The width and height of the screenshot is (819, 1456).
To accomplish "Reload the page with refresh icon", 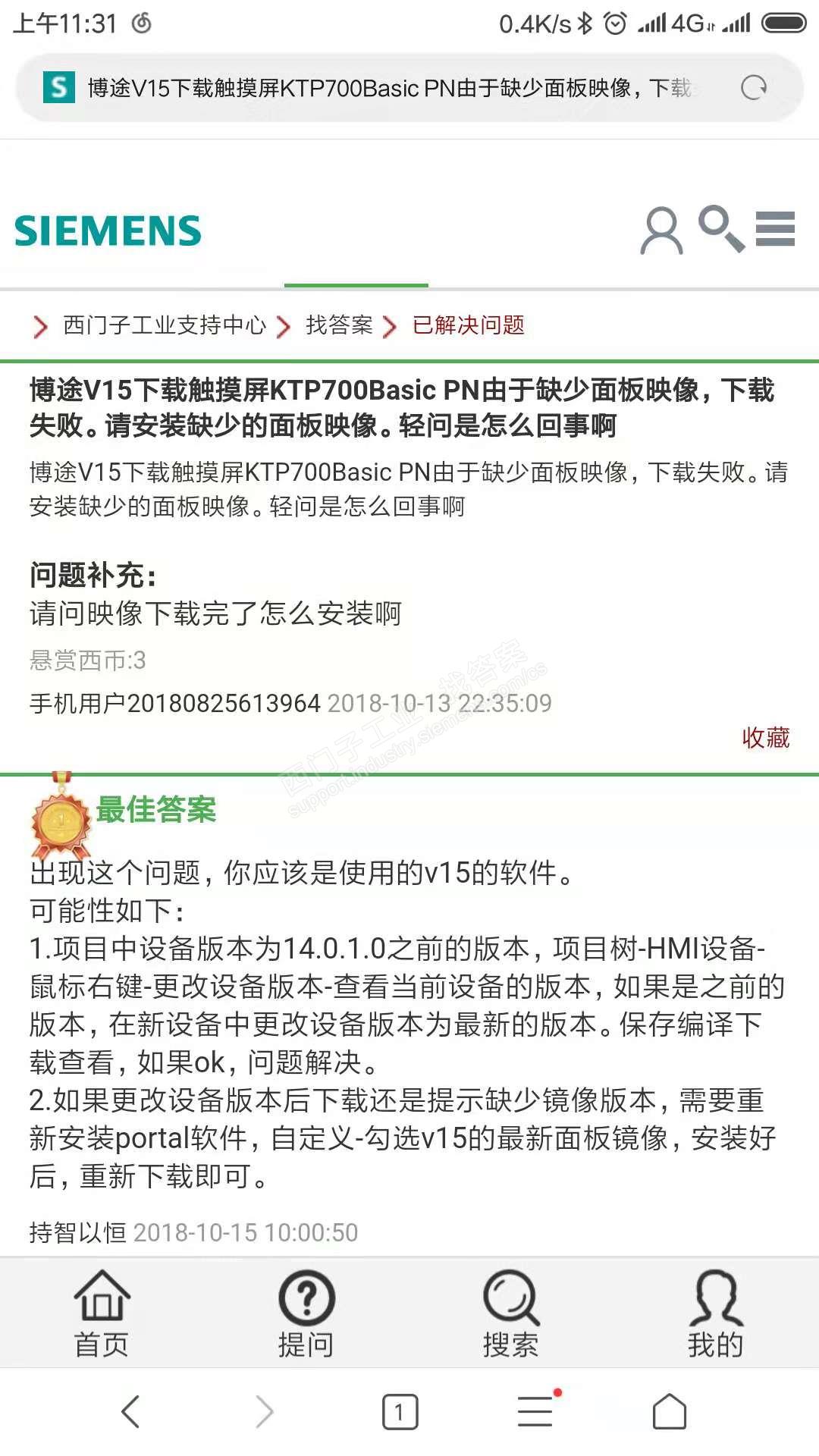I will click(753, 89).
